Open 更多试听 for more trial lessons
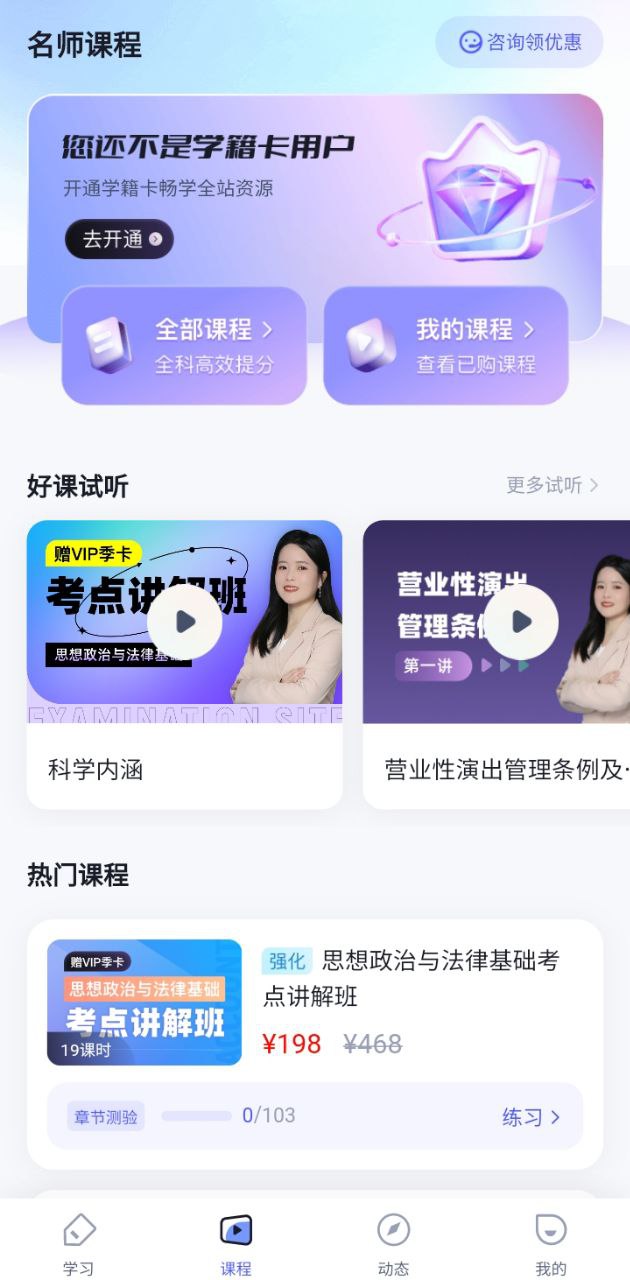Screen dimensions: 630x1280 pos(552,485)
